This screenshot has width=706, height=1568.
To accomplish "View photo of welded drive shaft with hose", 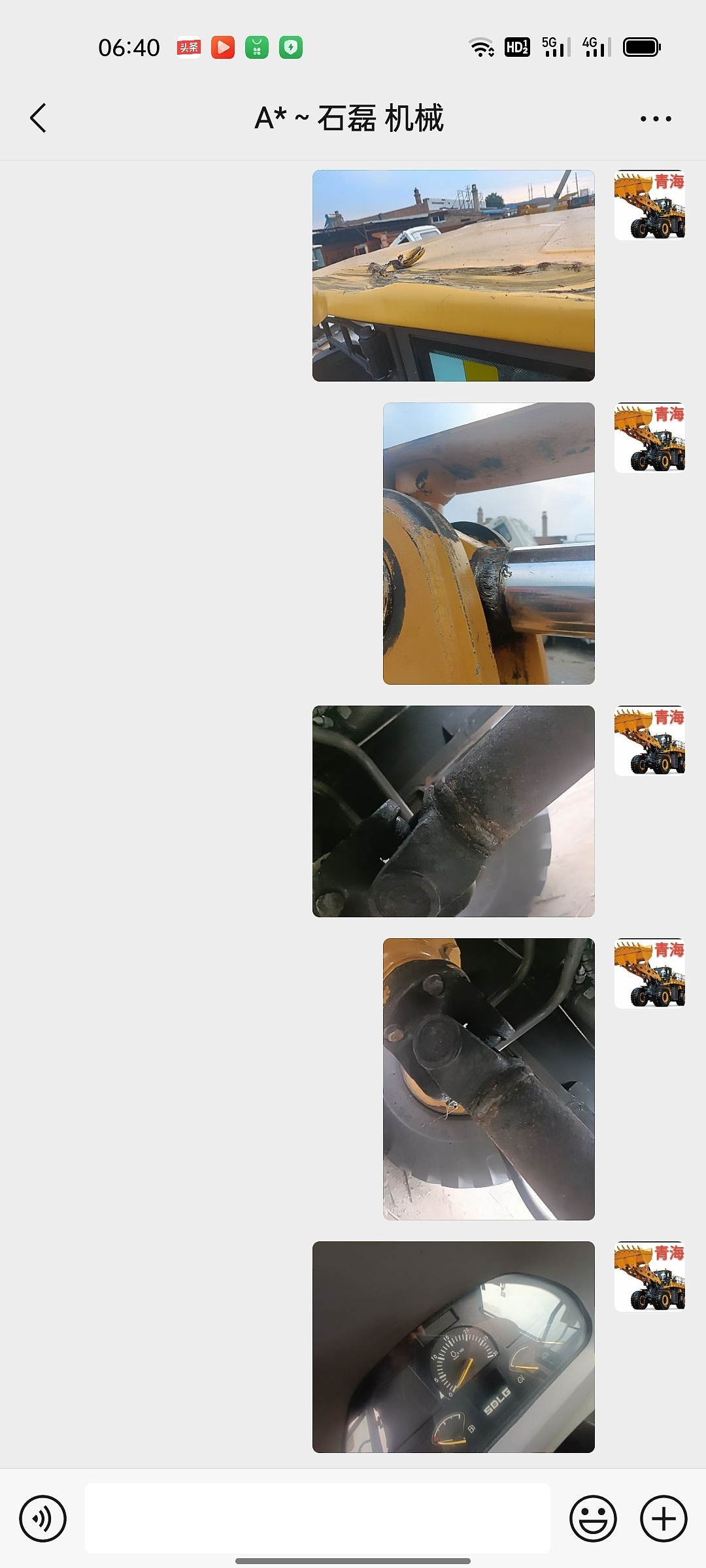I will pyautogui.click(x=453, y=811).
